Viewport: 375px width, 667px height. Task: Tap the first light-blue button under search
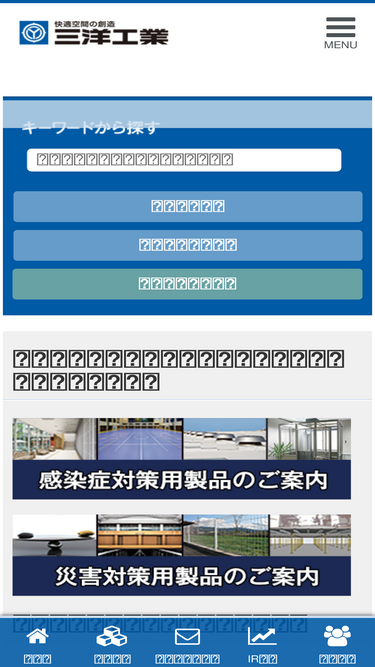click(188, 206)
